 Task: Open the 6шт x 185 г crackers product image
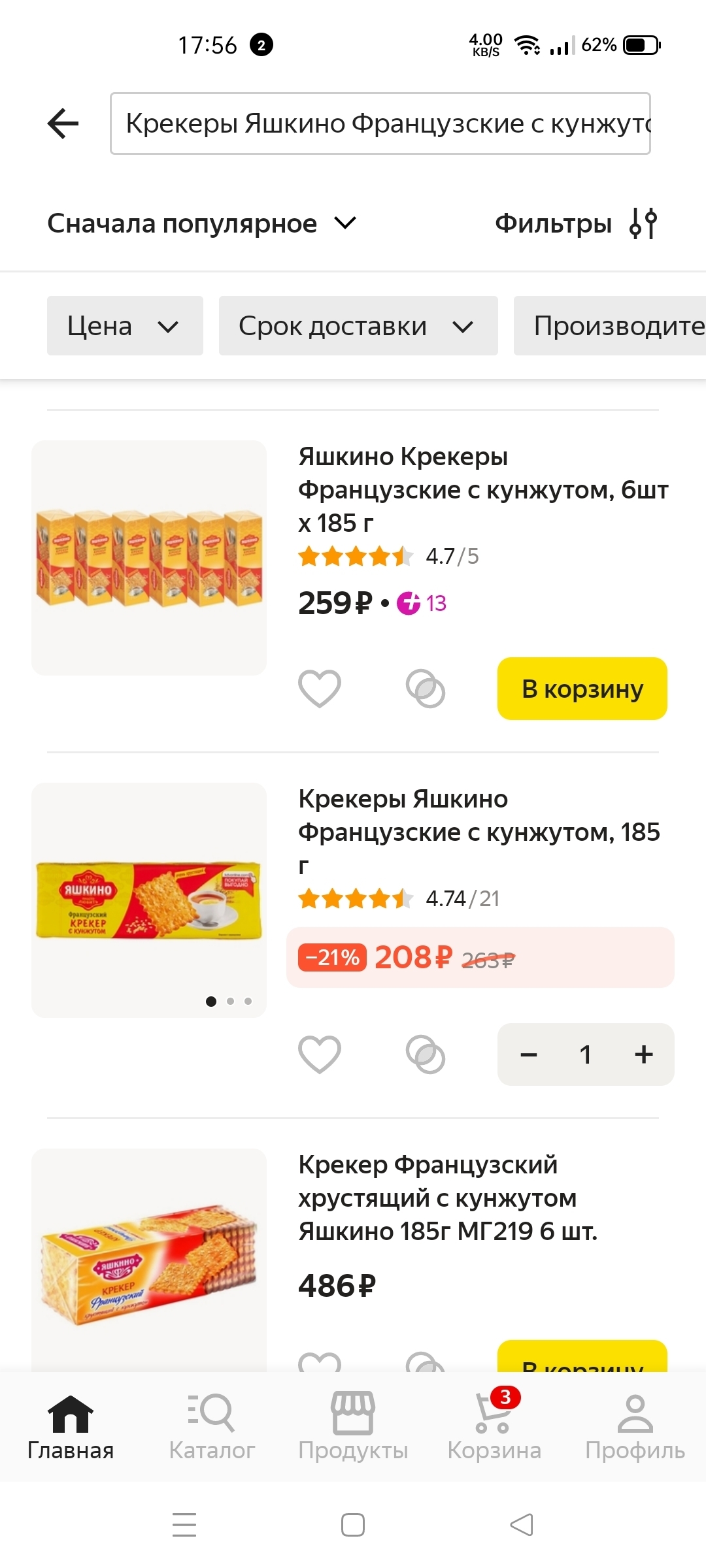coord(149,557)
